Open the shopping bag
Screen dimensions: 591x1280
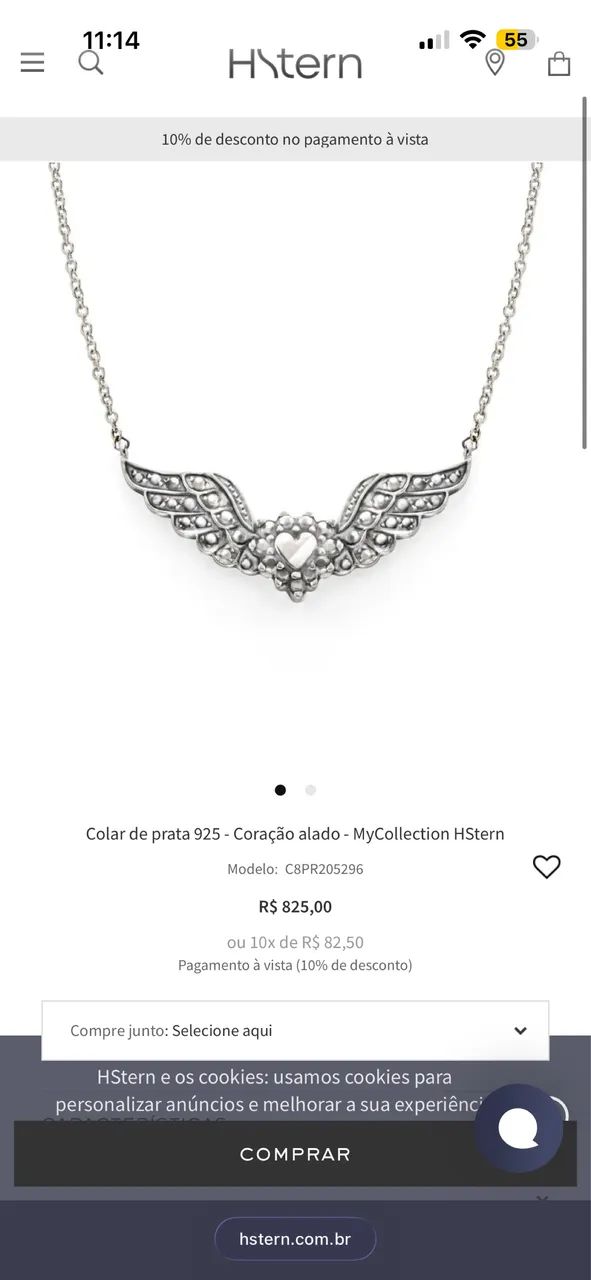click(559, 64)
